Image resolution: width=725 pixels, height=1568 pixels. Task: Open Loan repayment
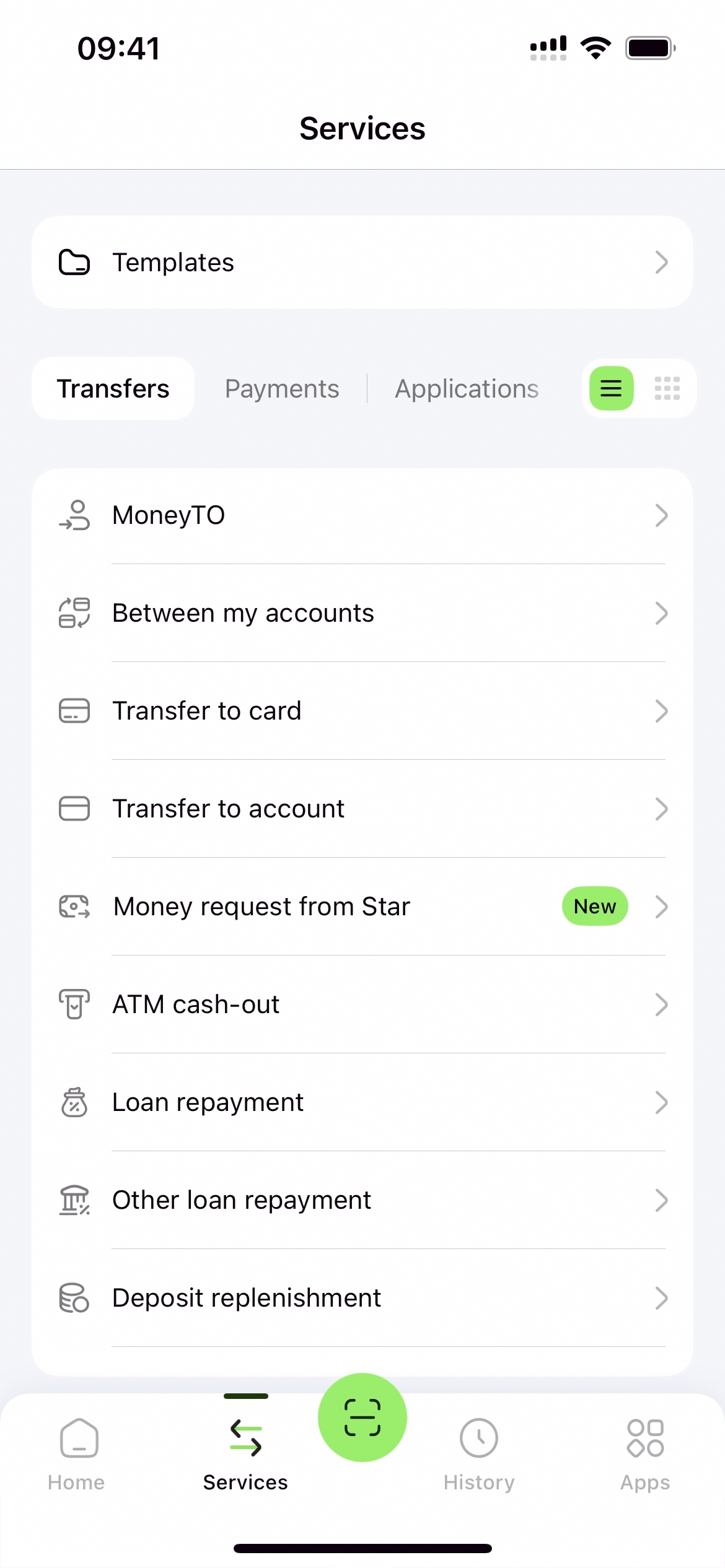(x=362, y=1102)
